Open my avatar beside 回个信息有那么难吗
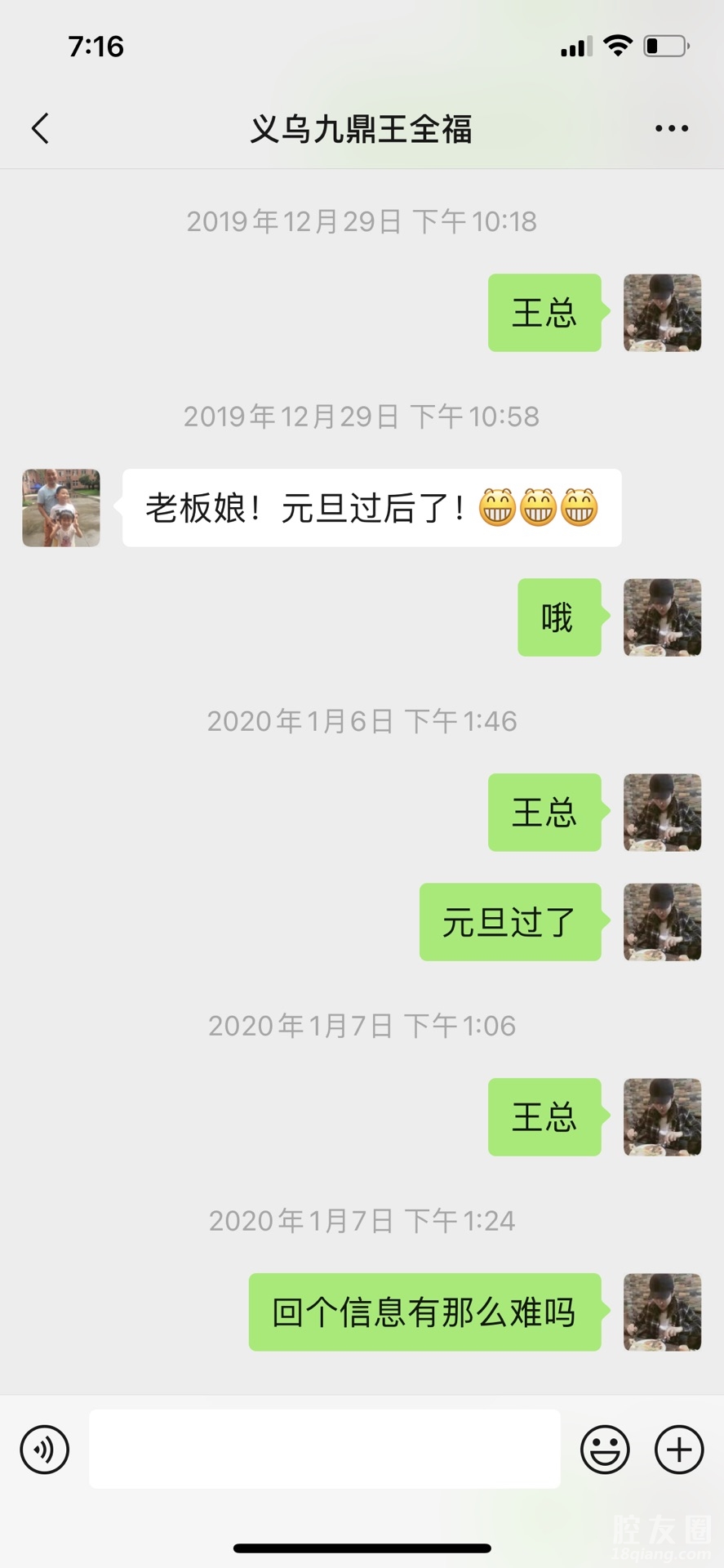The width and height of the screenshot is (724, 1568). [662, 1312]
